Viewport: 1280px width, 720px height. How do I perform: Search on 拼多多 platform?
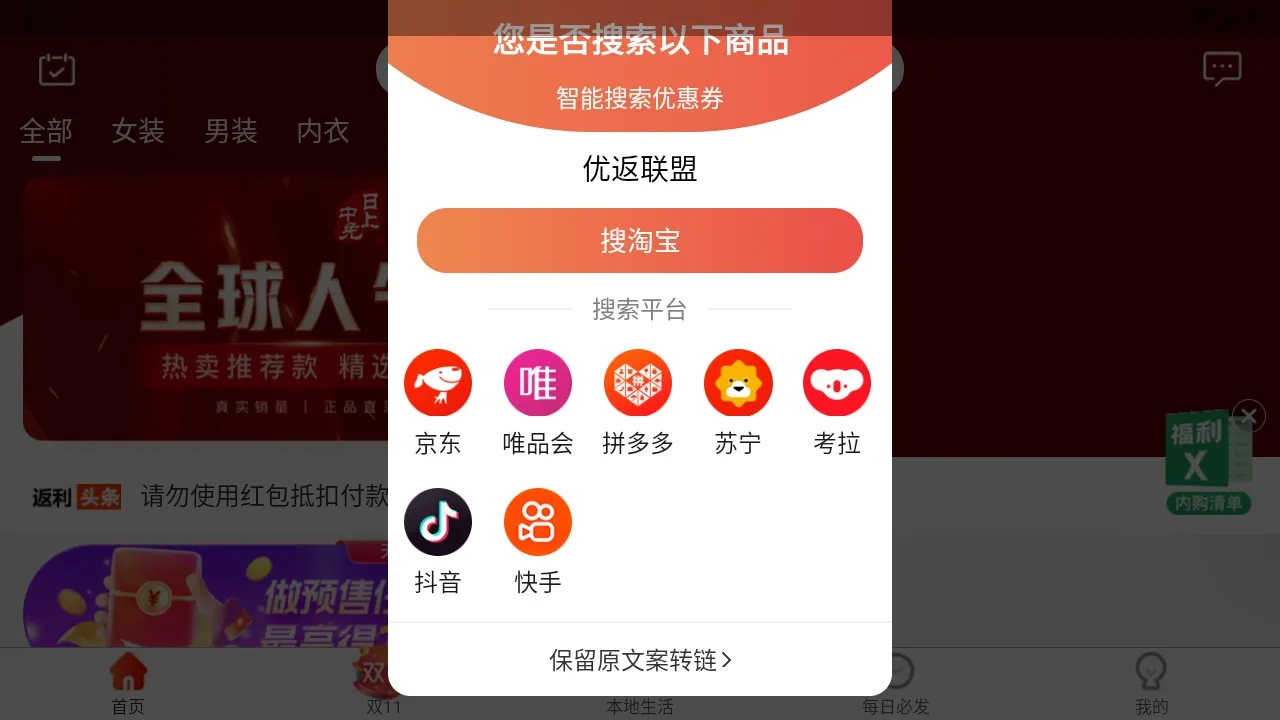coord(638,383)
